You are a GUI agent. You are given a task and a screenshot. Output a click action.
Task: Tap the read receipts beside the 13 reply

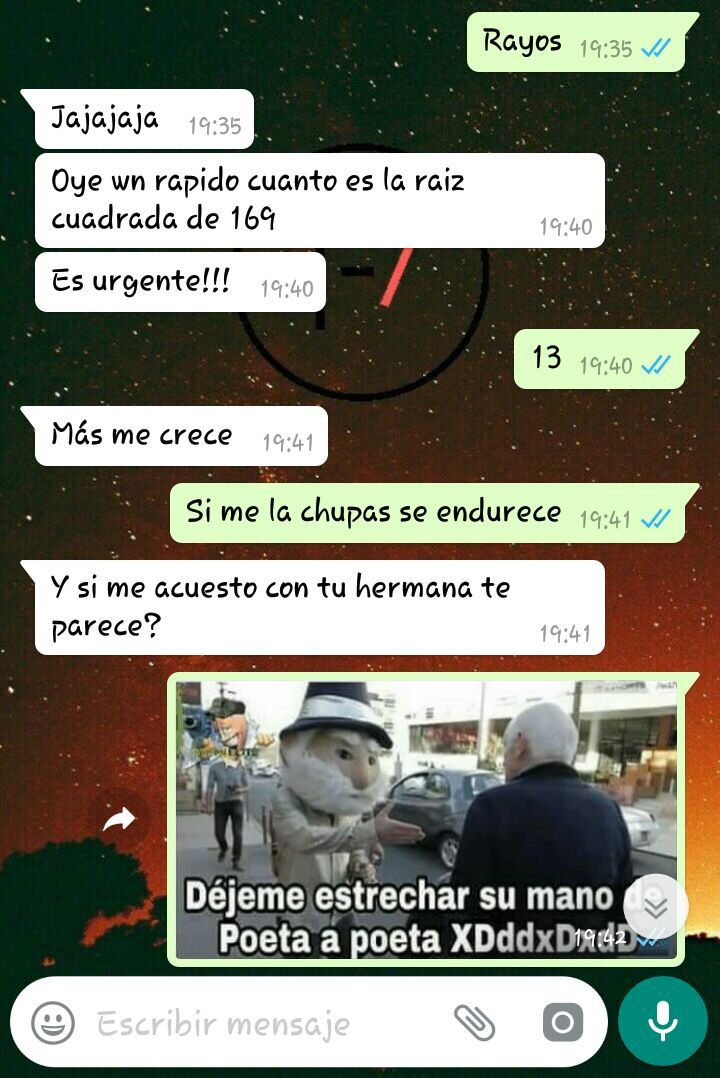pyautogui.click(x=657, y=362)
